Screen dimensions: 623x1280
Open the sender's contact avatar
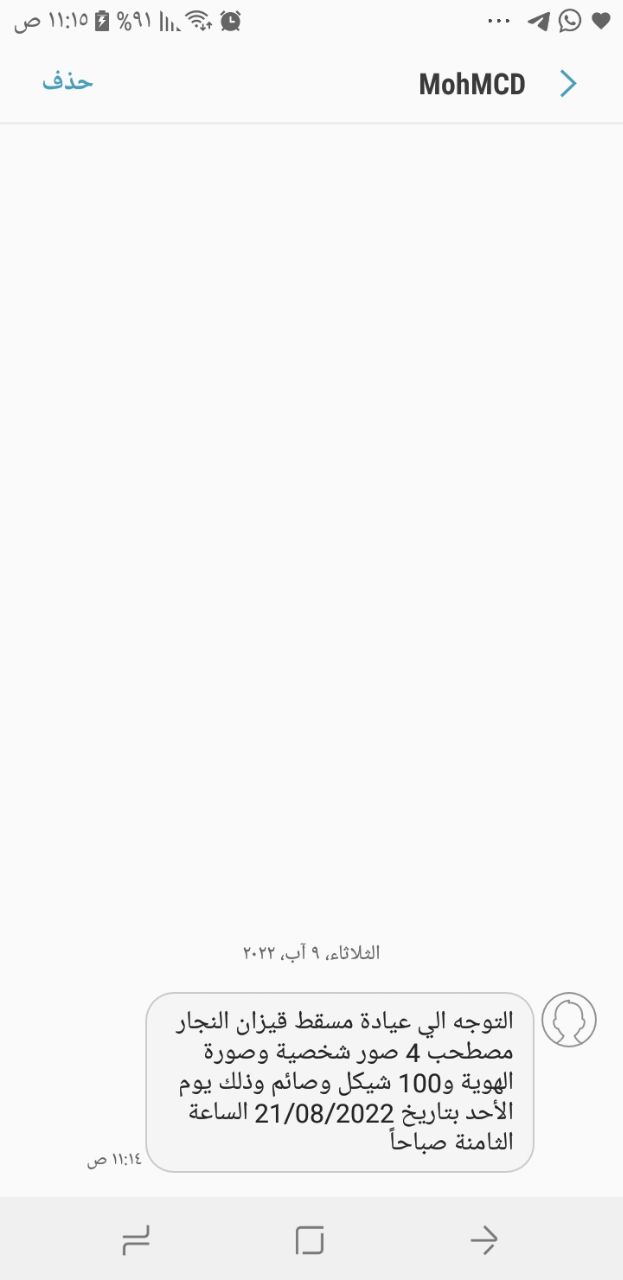[x=569, y=1021]
